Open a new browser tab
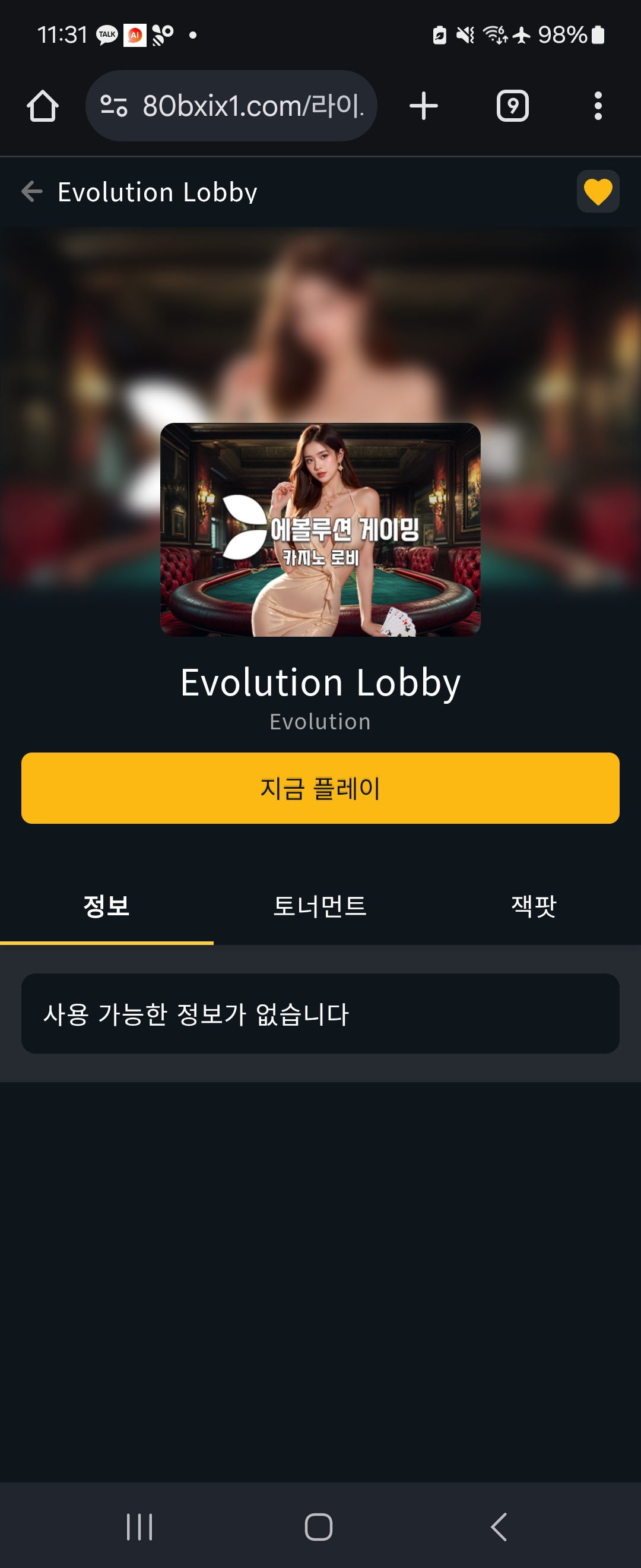Image resolution: width=641 pixels, height=1568 pixels. 423,106
